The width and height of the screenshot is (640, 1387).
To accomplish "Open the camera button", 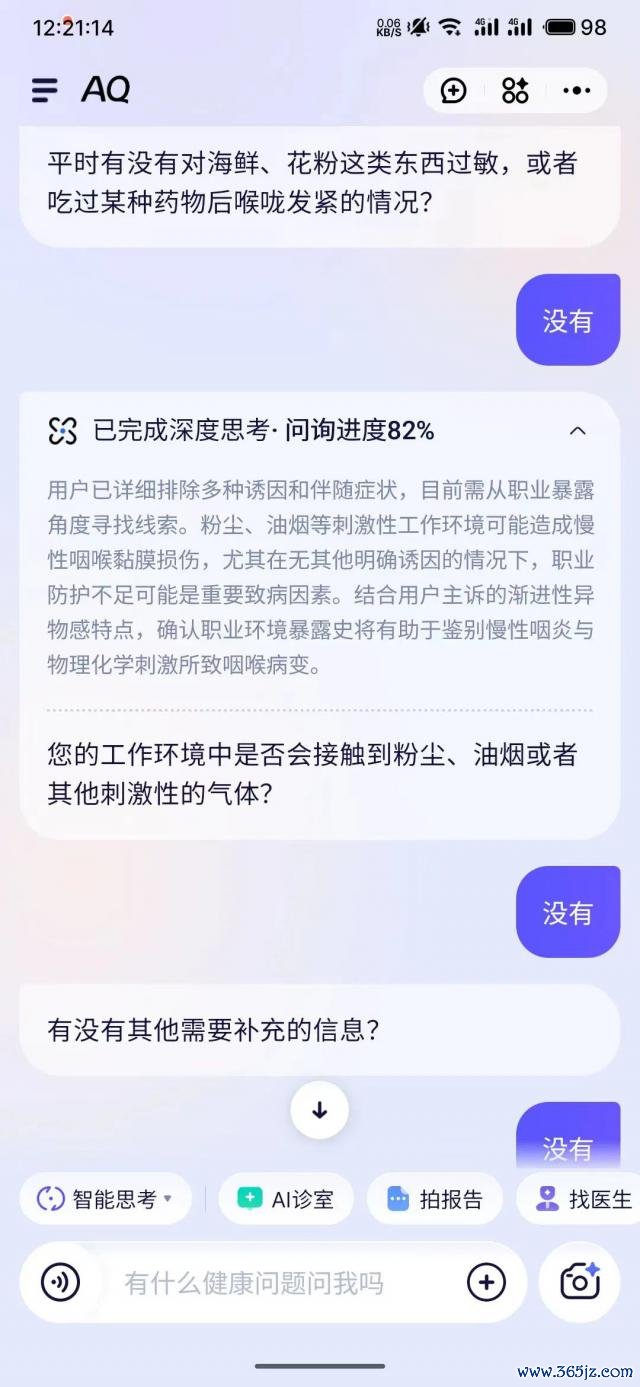I will 580,1282.
